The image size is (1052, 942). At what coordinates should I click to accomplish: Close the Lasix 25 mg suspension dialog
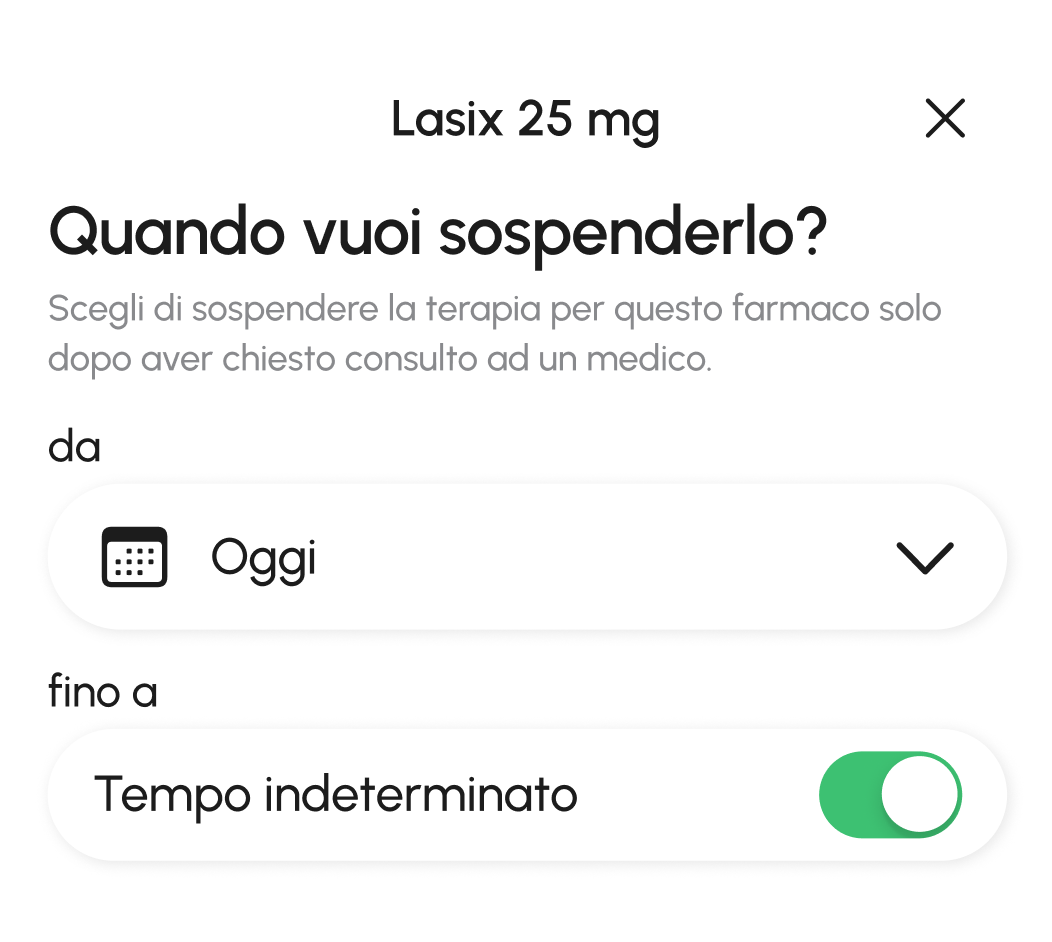[945, 120]
